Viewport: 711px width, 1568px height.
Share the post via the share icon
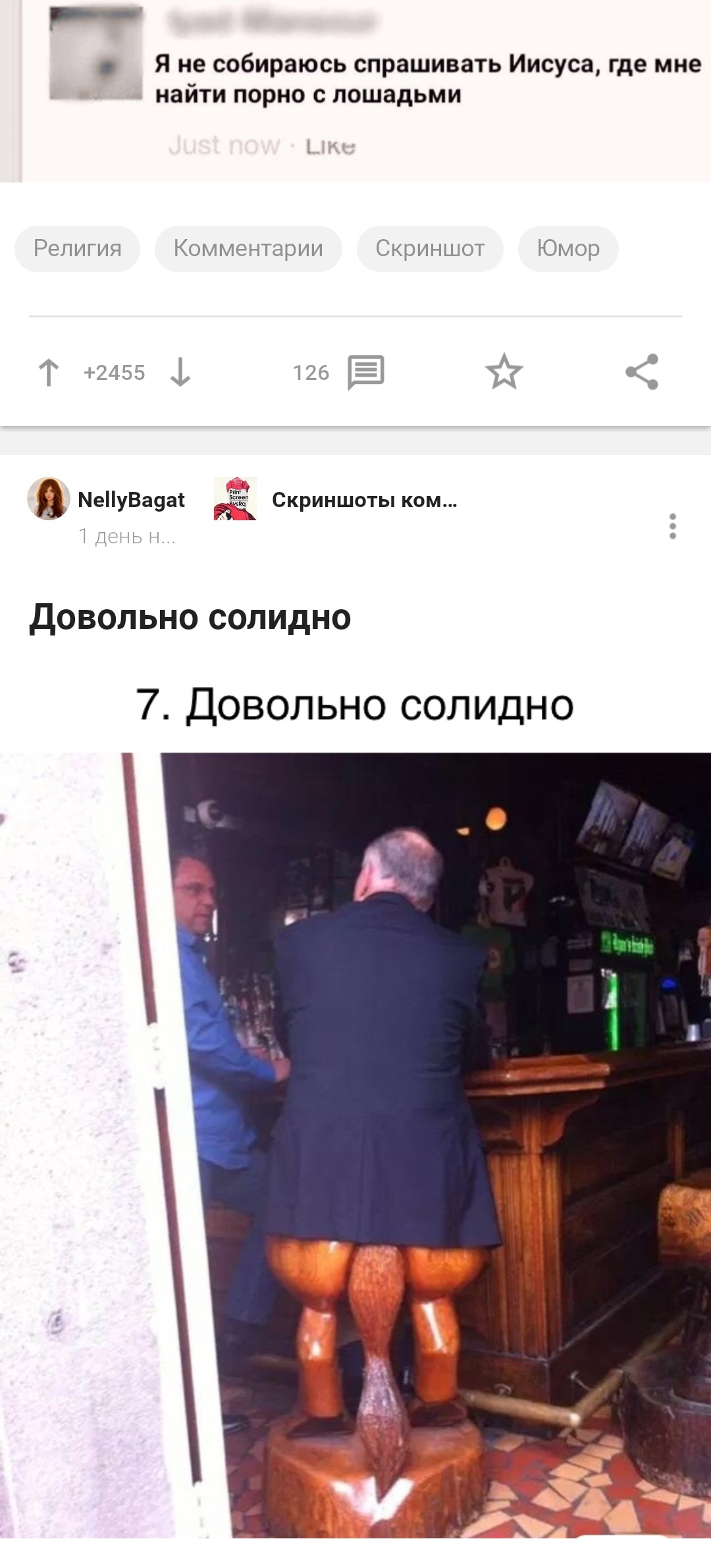coord(642,372)
